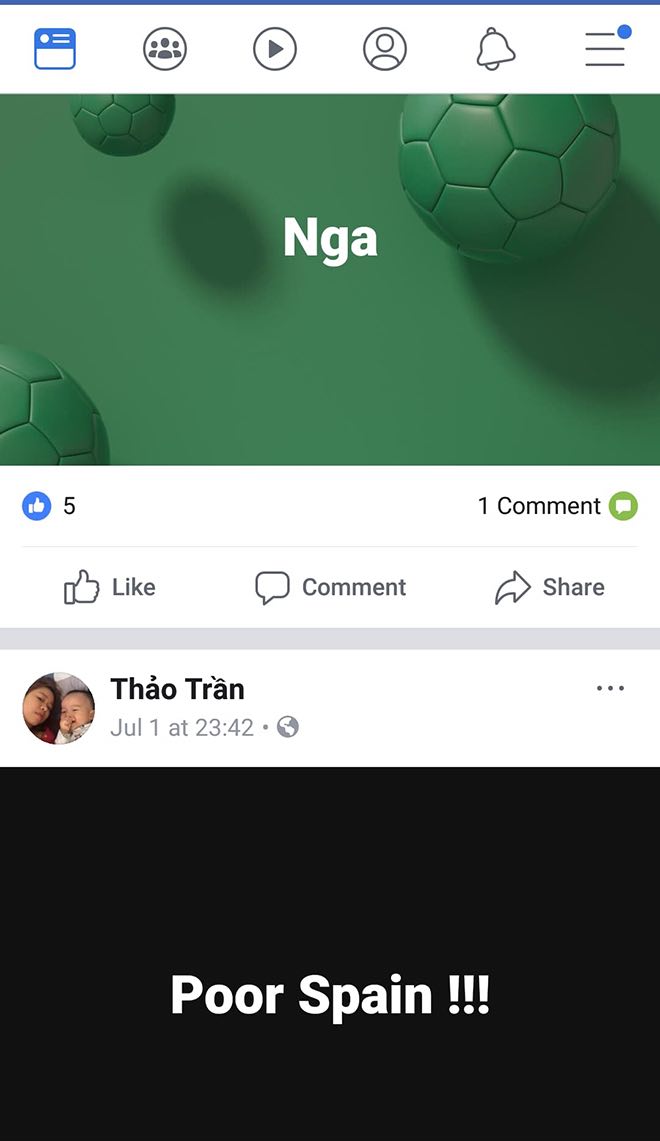Screen dimensions: 660x1141
Task: Open the Profile tab
Action: tap(385, 48)
